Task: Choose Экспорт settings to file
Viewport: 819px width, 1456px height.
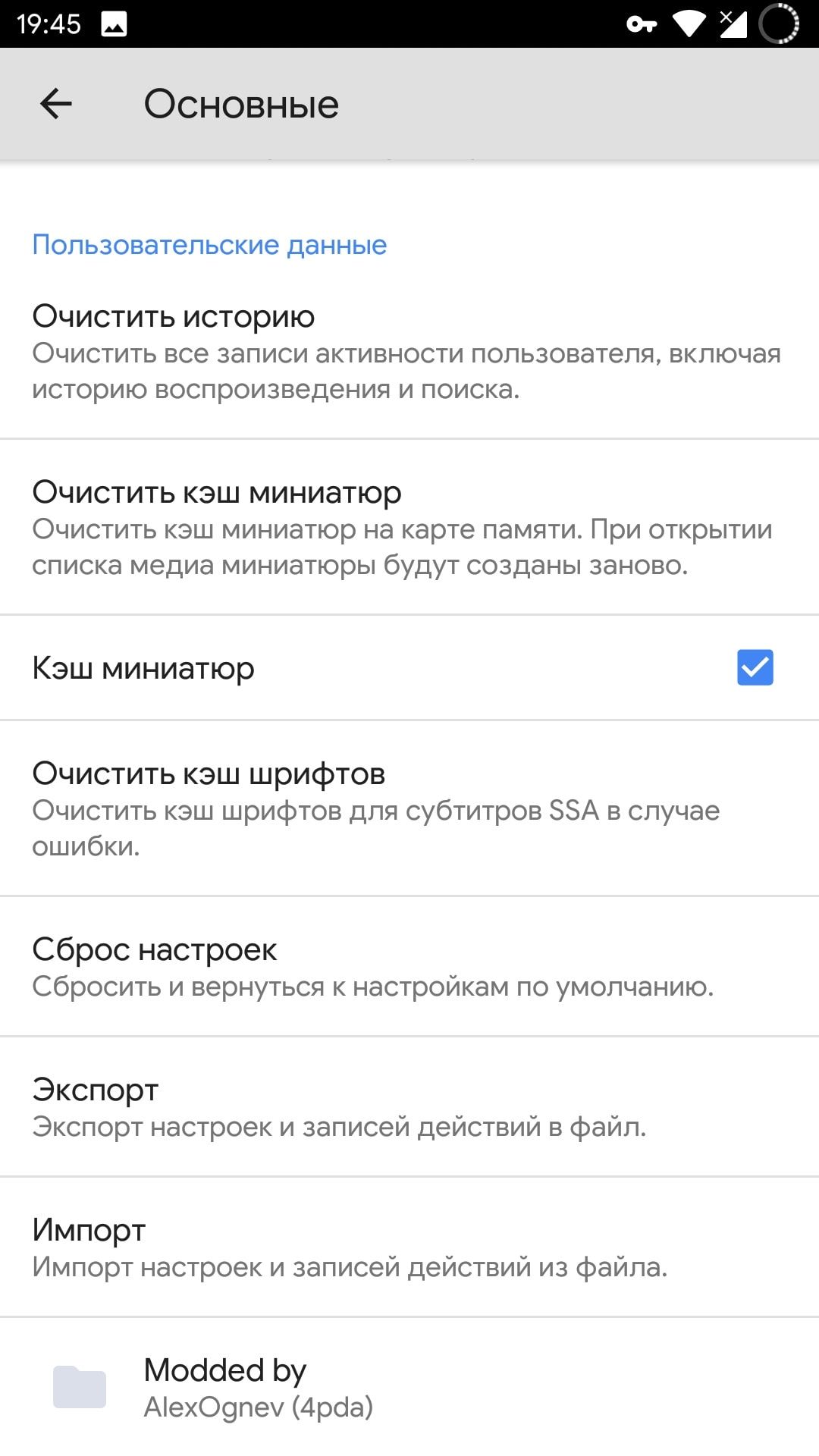Action: 409,1107
